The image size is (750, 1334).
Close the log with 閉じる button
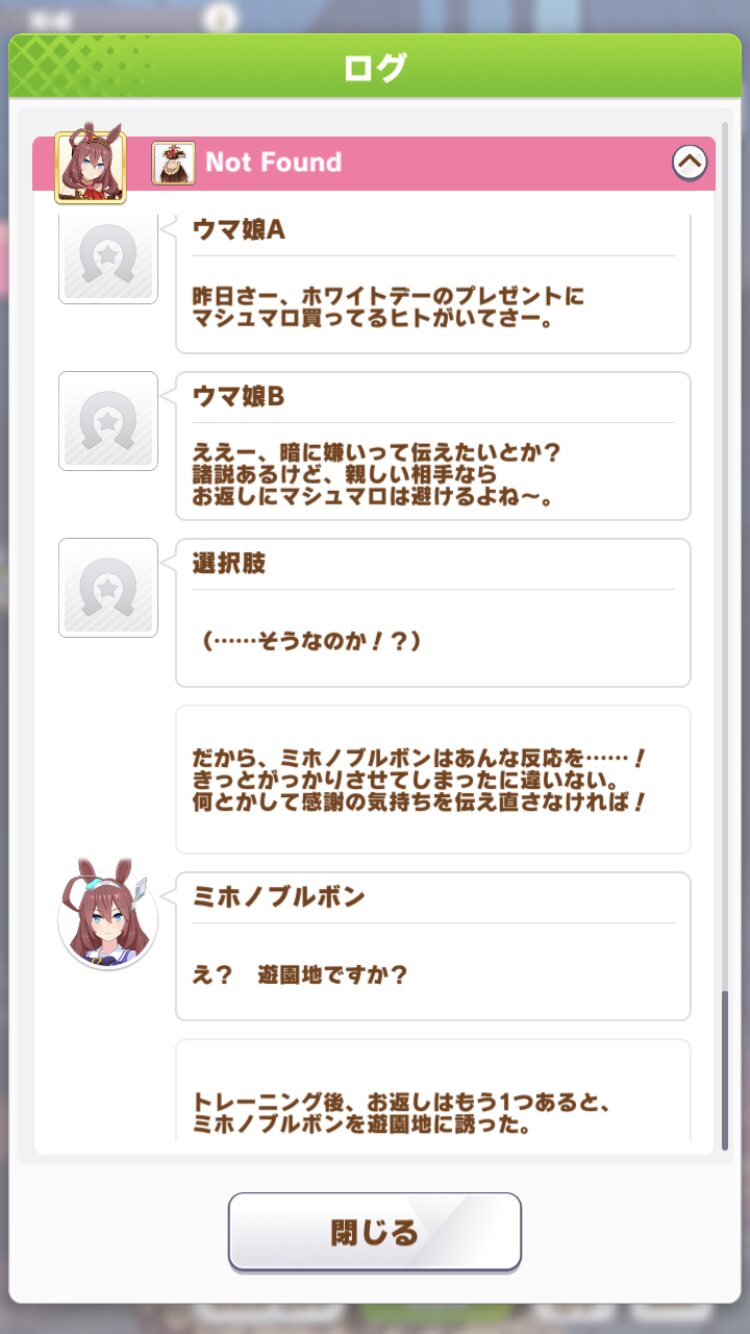pyautogui.click(x=374, y=1232)
